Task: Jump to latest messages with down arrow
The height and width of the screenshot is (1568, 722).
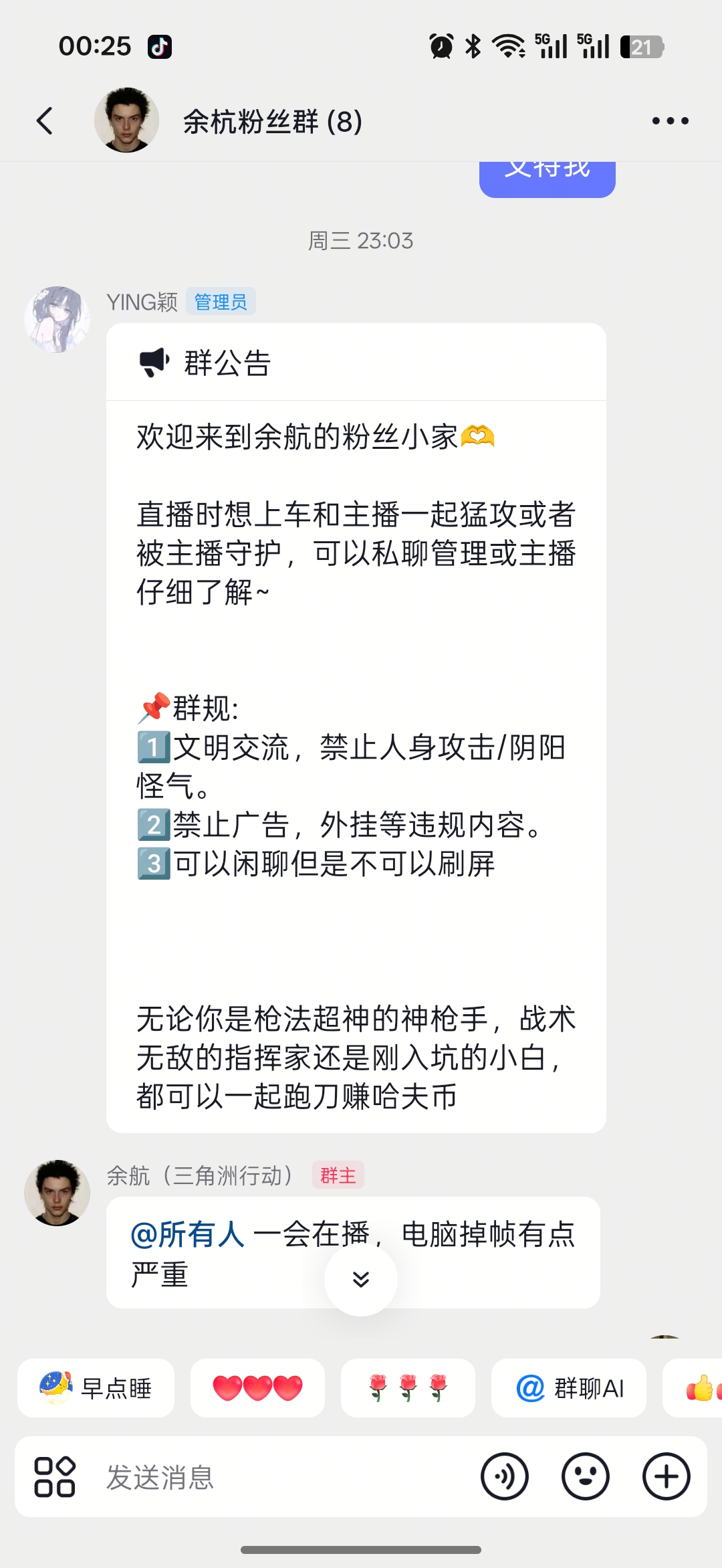Action: tap(361, 1279)
